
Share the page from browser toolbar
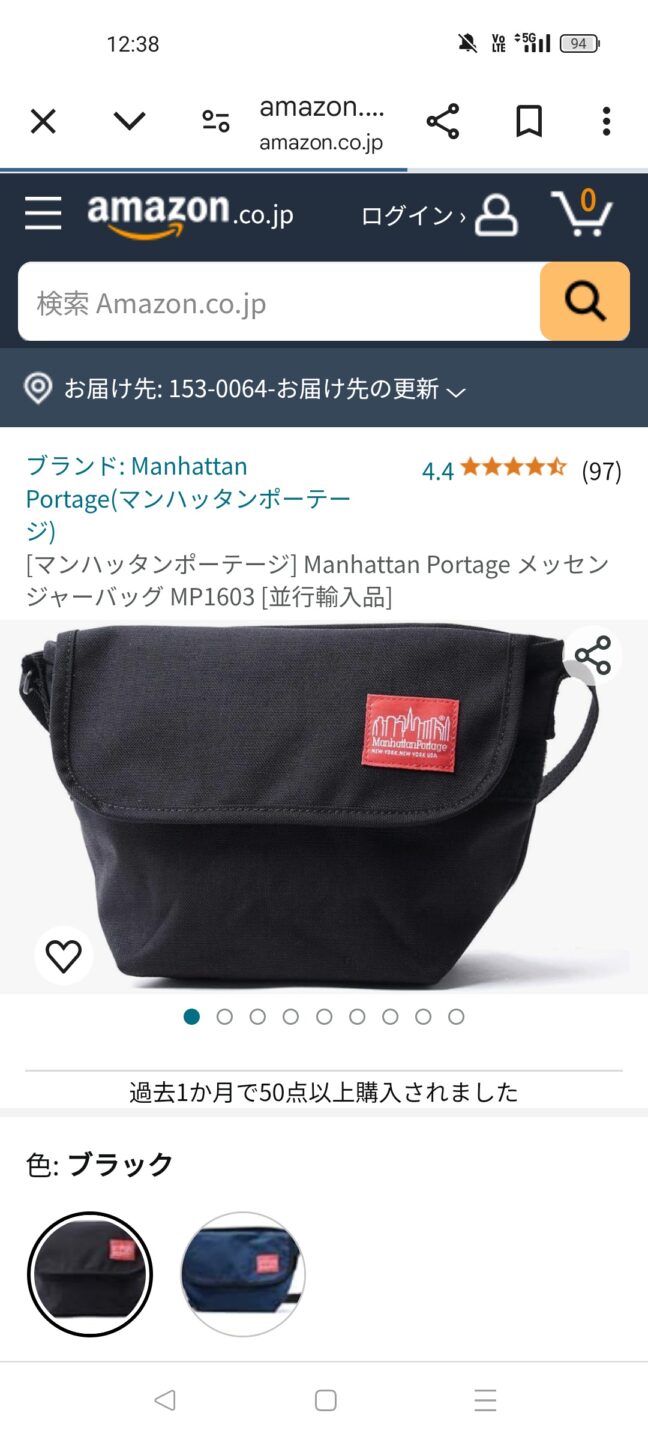(x=442, y=122)
